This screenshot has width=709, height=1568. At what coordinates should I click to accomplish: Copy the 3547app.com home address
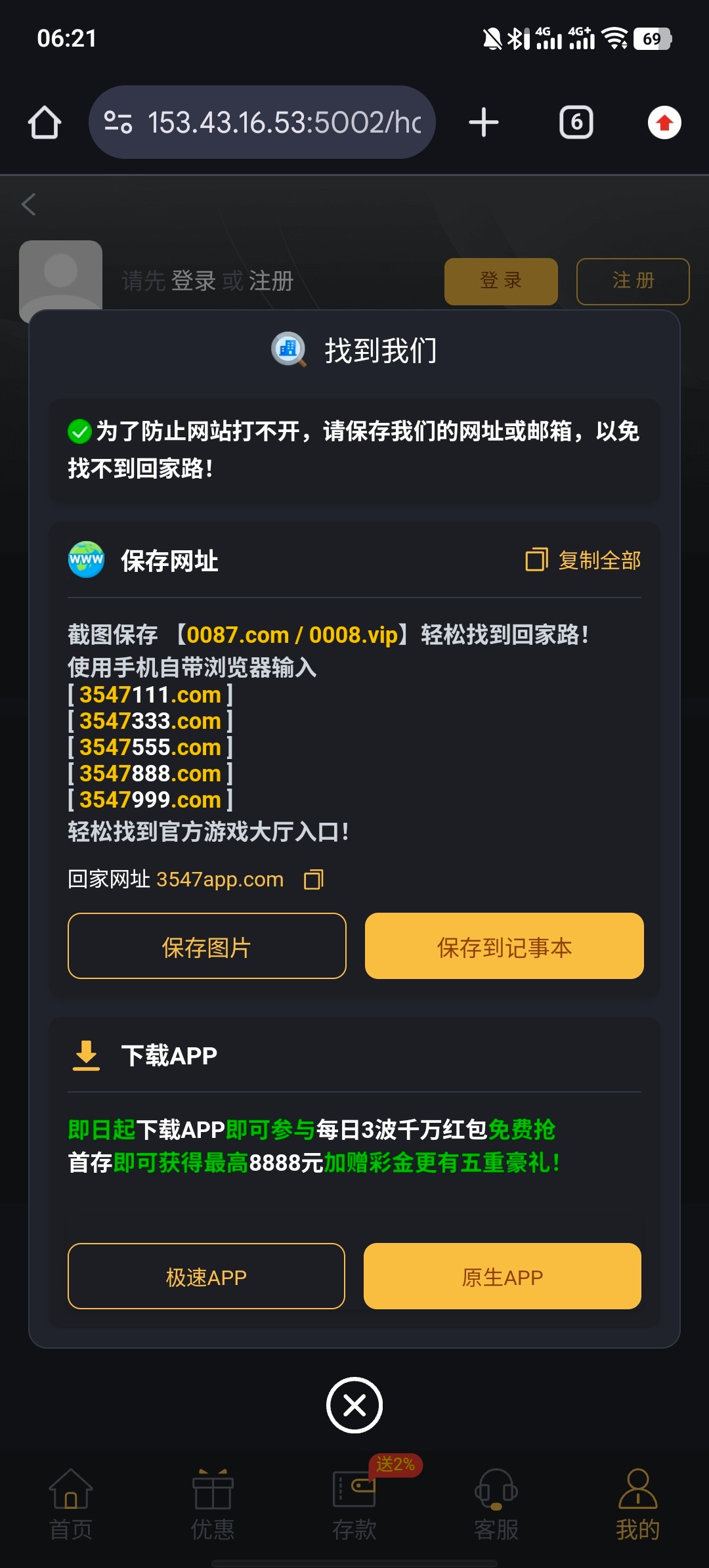coord(314,880)
